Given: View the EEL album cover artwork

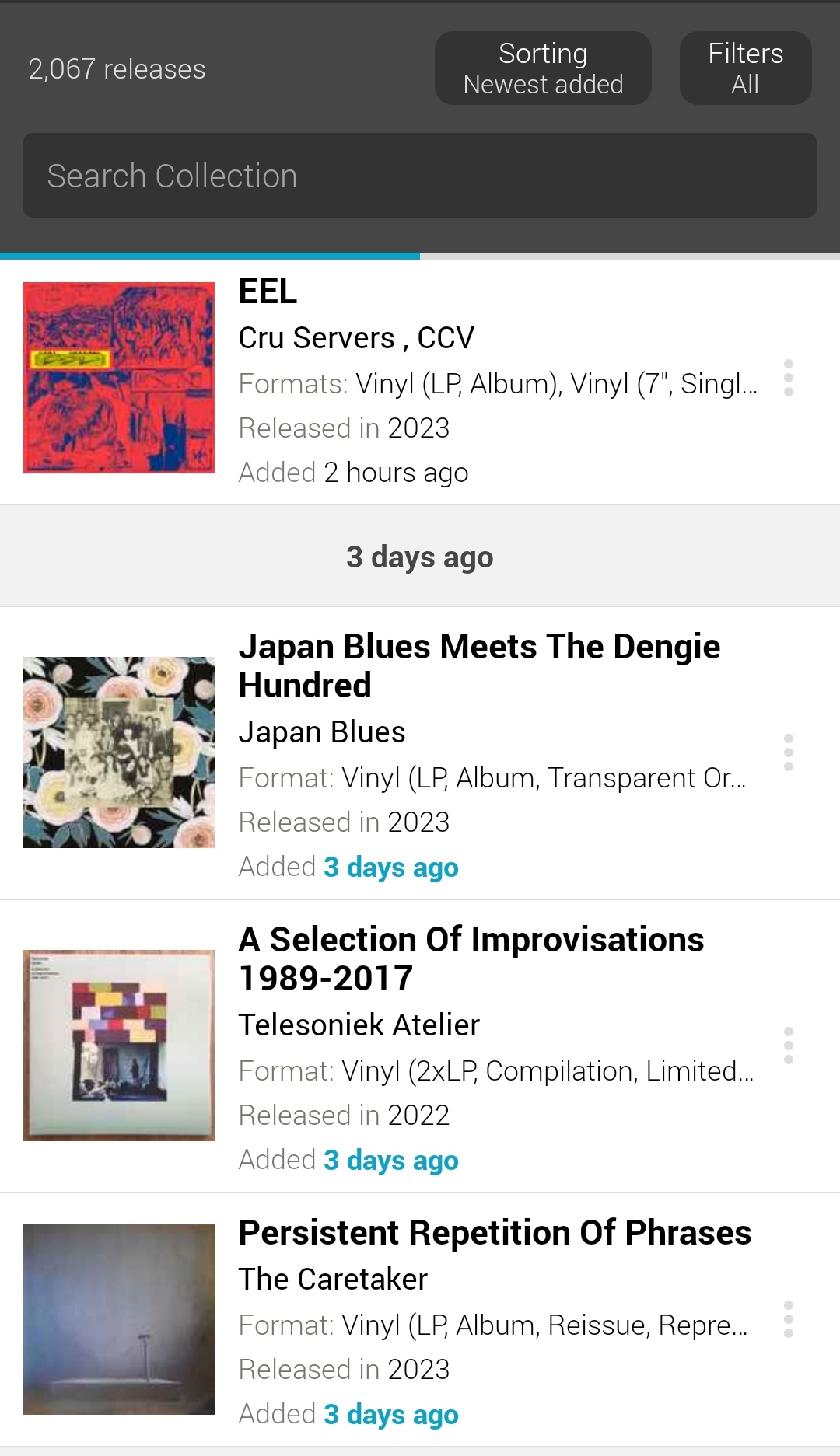Looking at the screenshot, I should (119, 378).
